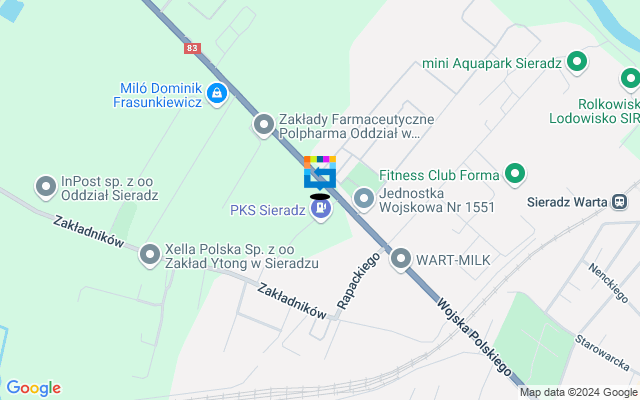640x400 pixels.
Task: Open the Sieradz Warta train station marker
Action: 621,201
